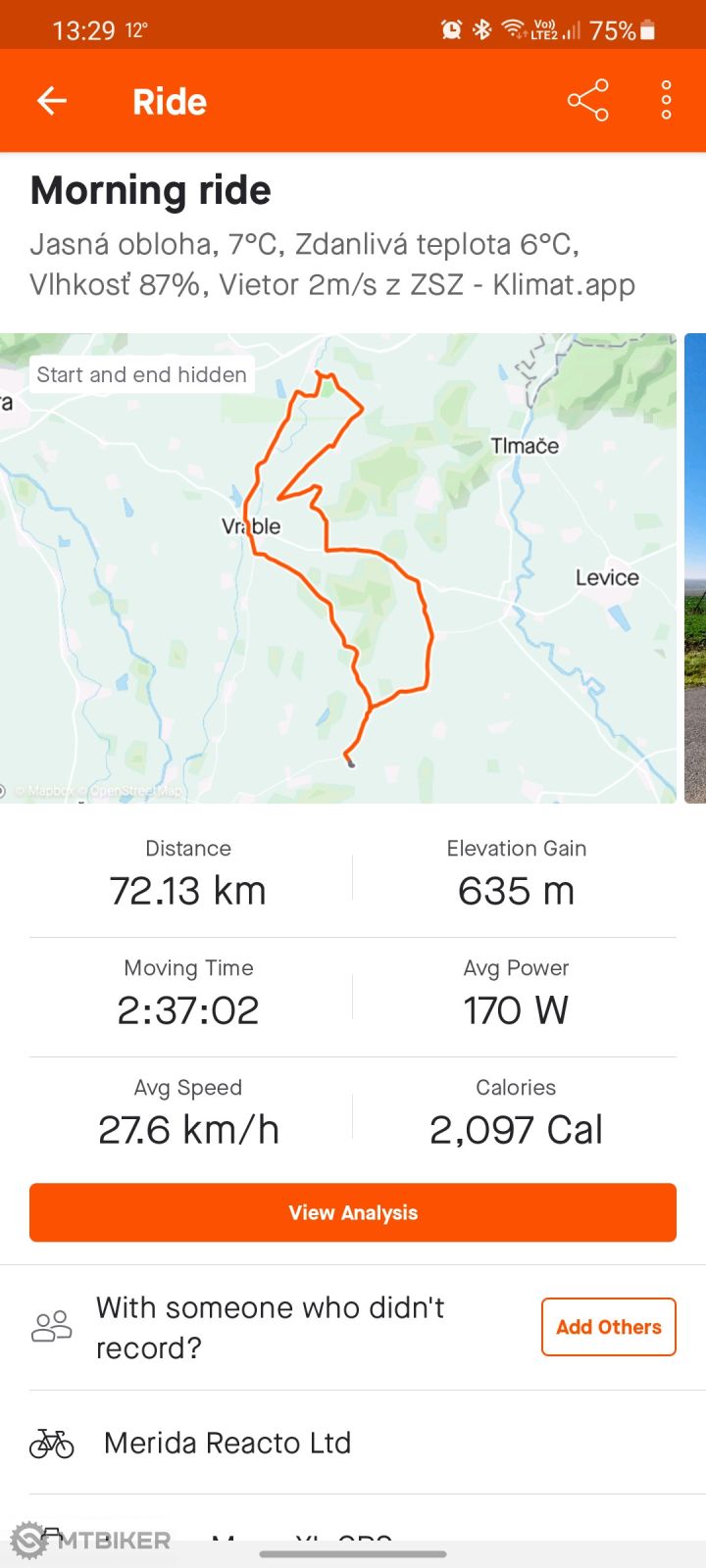Screen dimensions: 706x1568
Task: Select the Merida Reacto Ltd gear entry
Action: (x=227, y=1443)
